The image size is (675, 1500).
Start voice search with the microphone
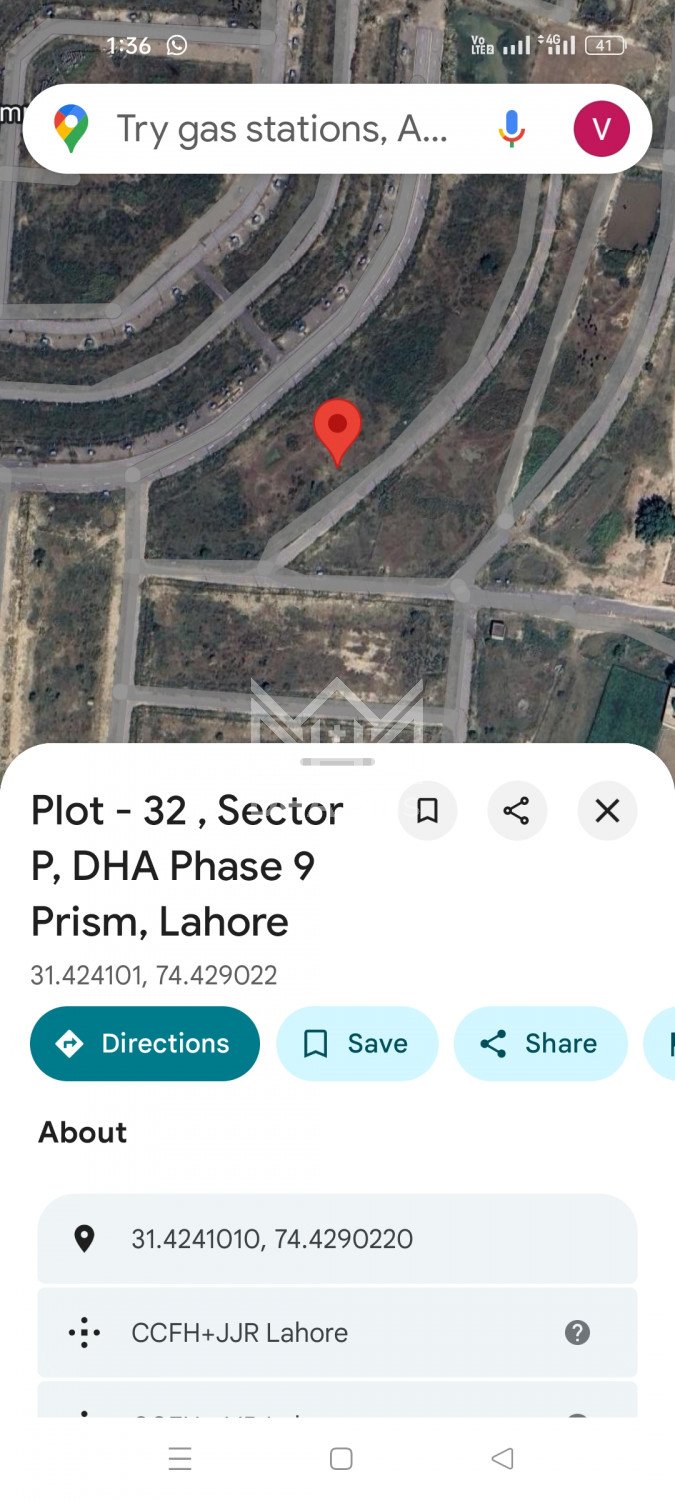click(x=511, y=129)
